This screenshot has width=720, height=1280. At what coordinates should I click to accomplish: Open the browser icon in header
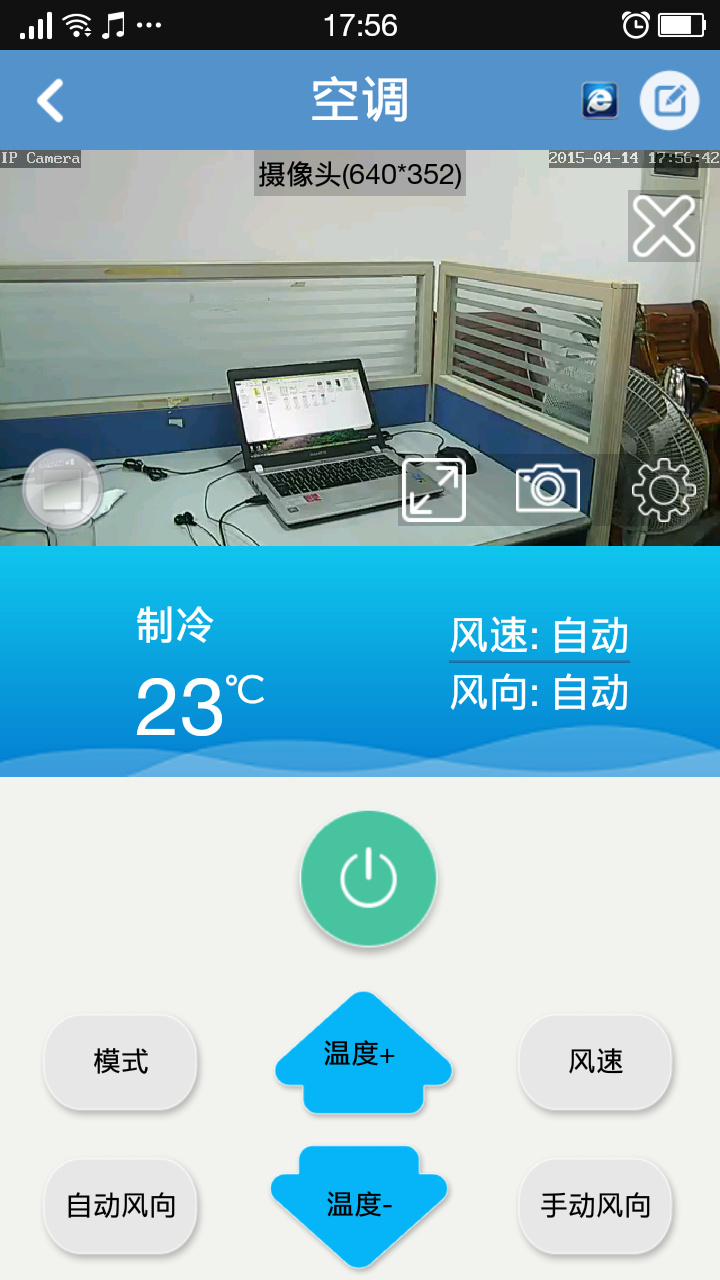(x=600, y=100)
